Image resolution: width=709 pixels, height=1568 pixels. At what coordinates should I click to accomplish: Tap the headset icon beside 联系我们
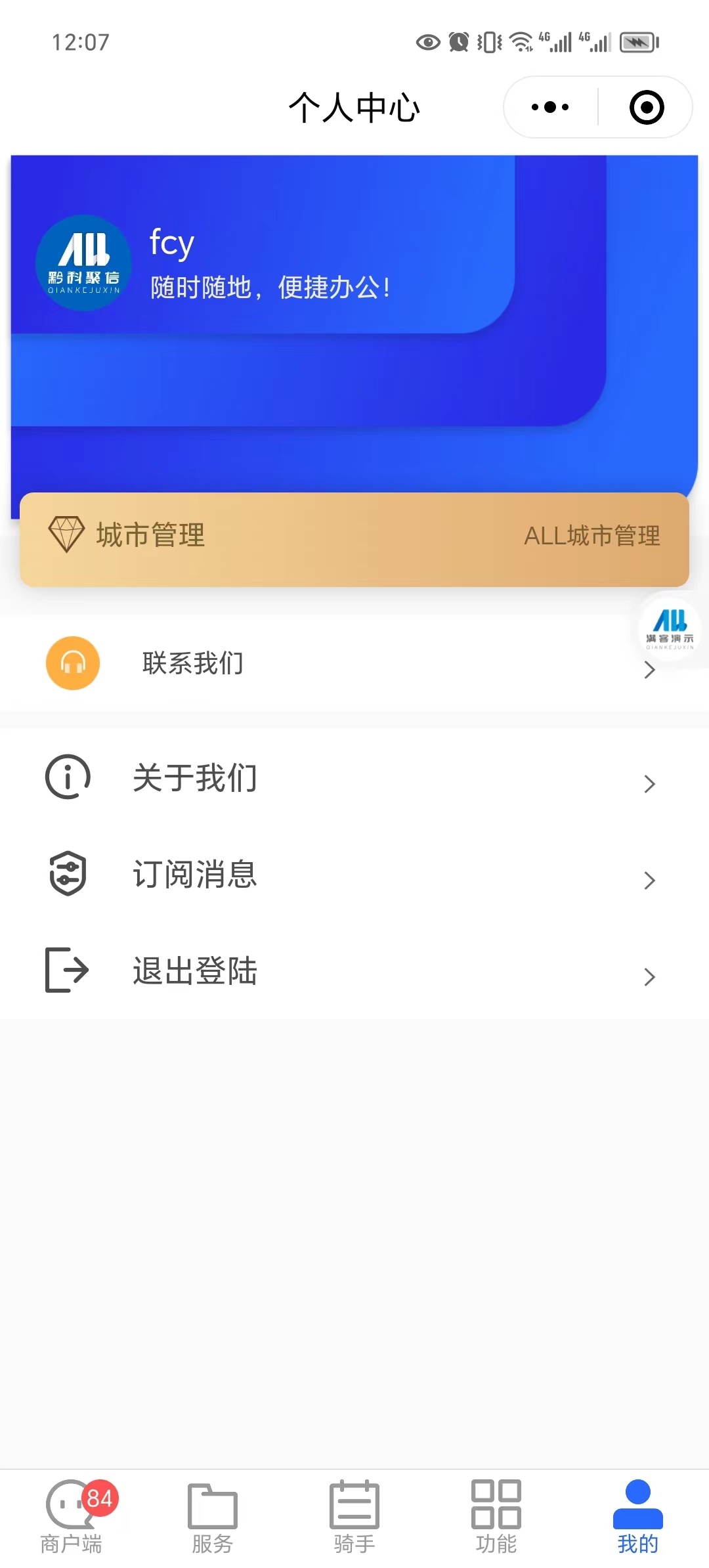pyautogui.click(x=72, y=663)
